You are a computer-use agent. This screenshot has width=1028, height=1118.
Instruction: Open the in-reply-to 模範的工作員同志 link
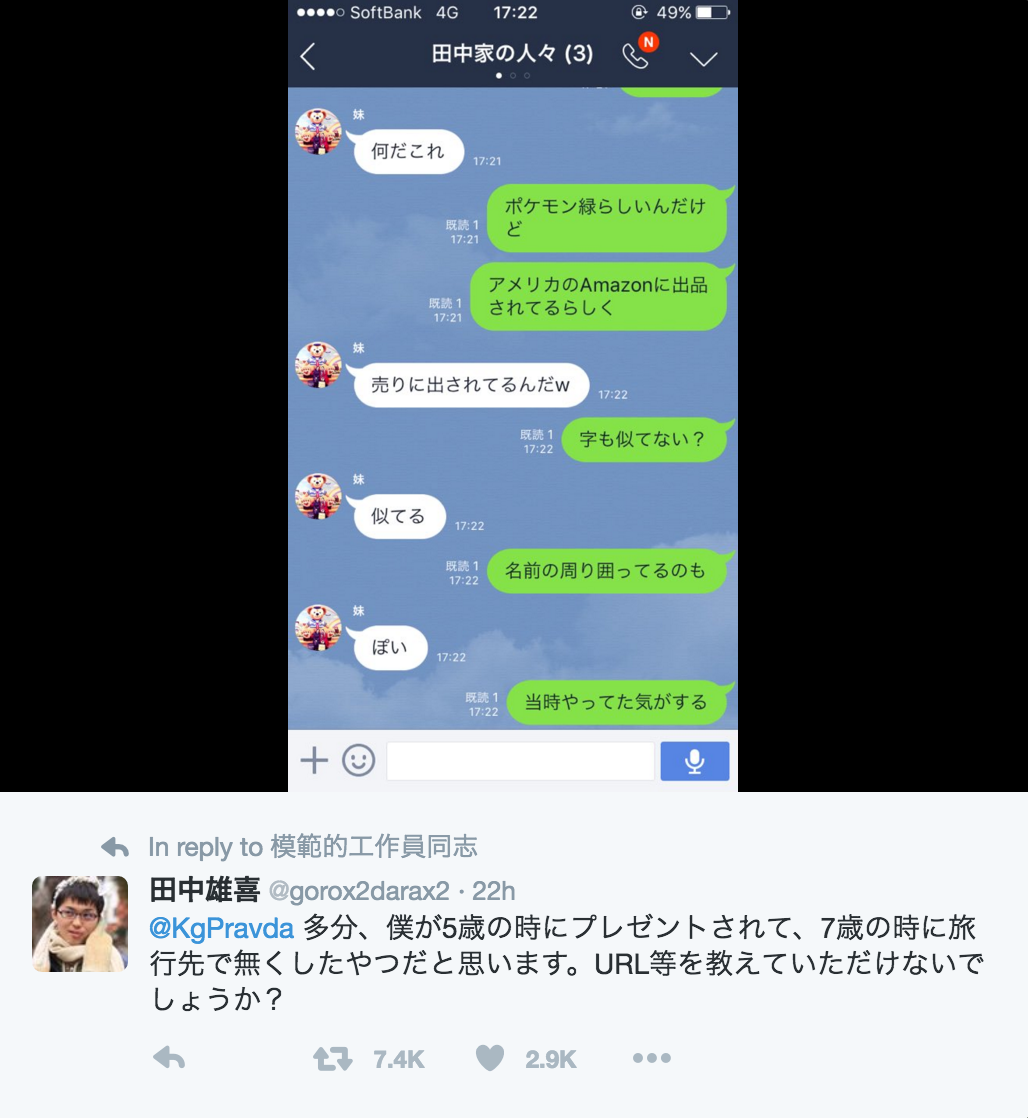pyautogui.click(x=372, y=847)
